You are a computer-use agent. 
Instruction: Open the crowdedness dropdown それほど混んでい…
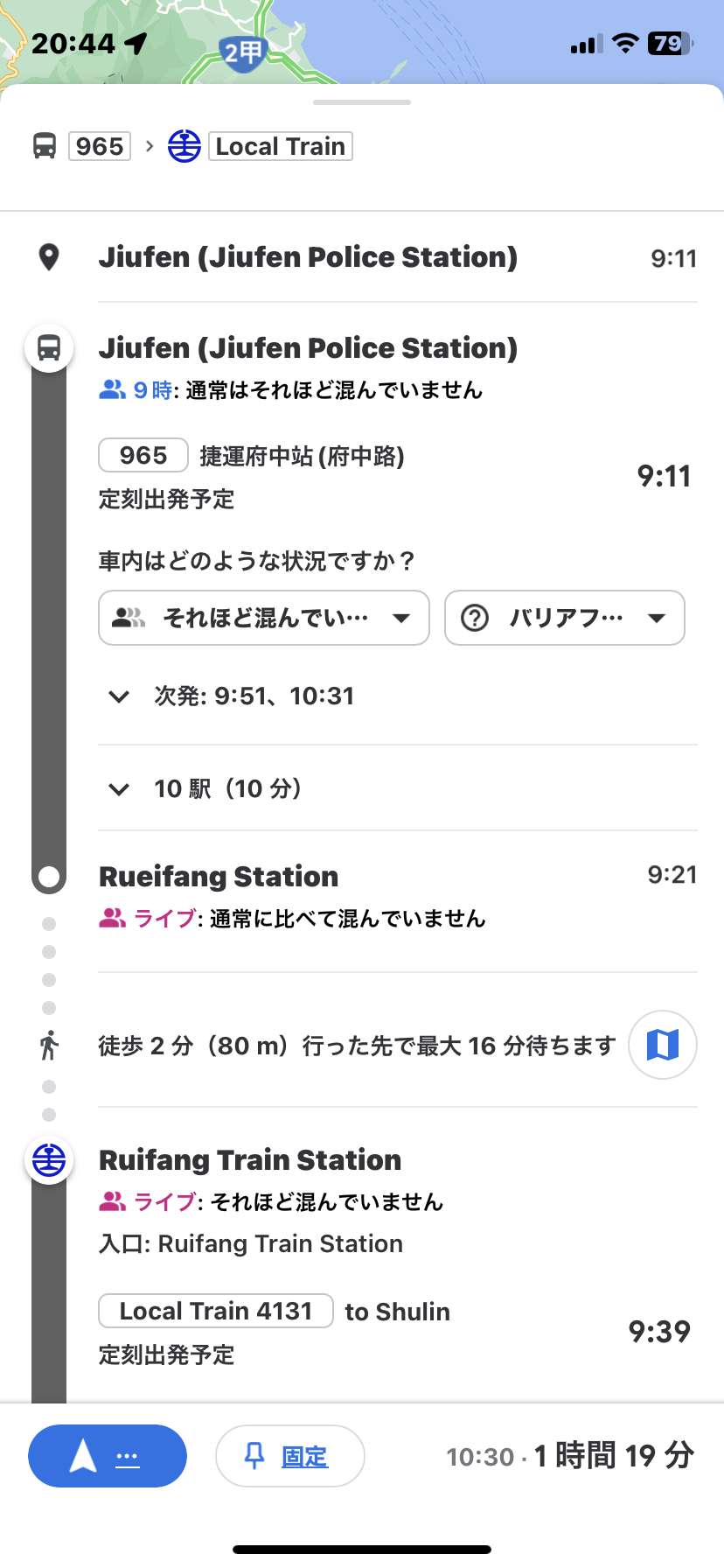264,618
